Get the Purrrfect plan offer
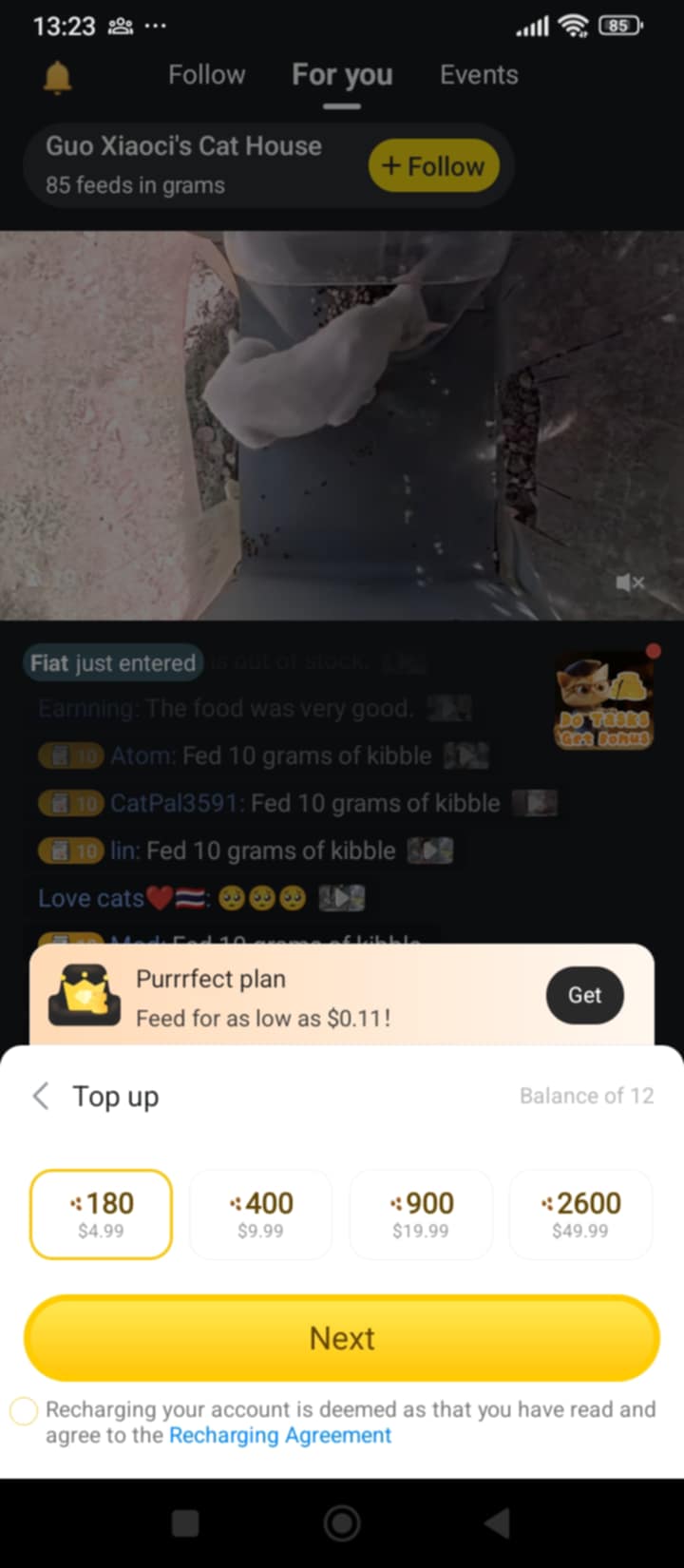Image resolution: width=684 pixels, height=1568 pixels. coord(584,995)
